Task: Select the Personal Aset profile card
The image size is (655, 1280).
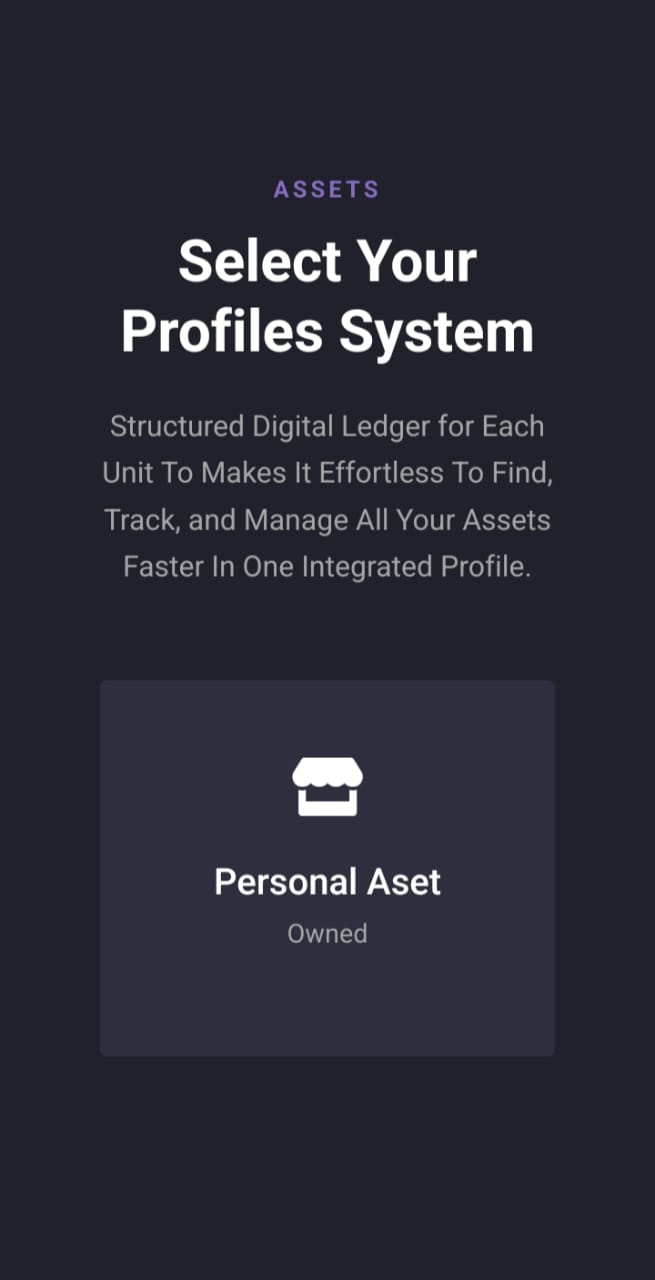Action: point(327,867)
